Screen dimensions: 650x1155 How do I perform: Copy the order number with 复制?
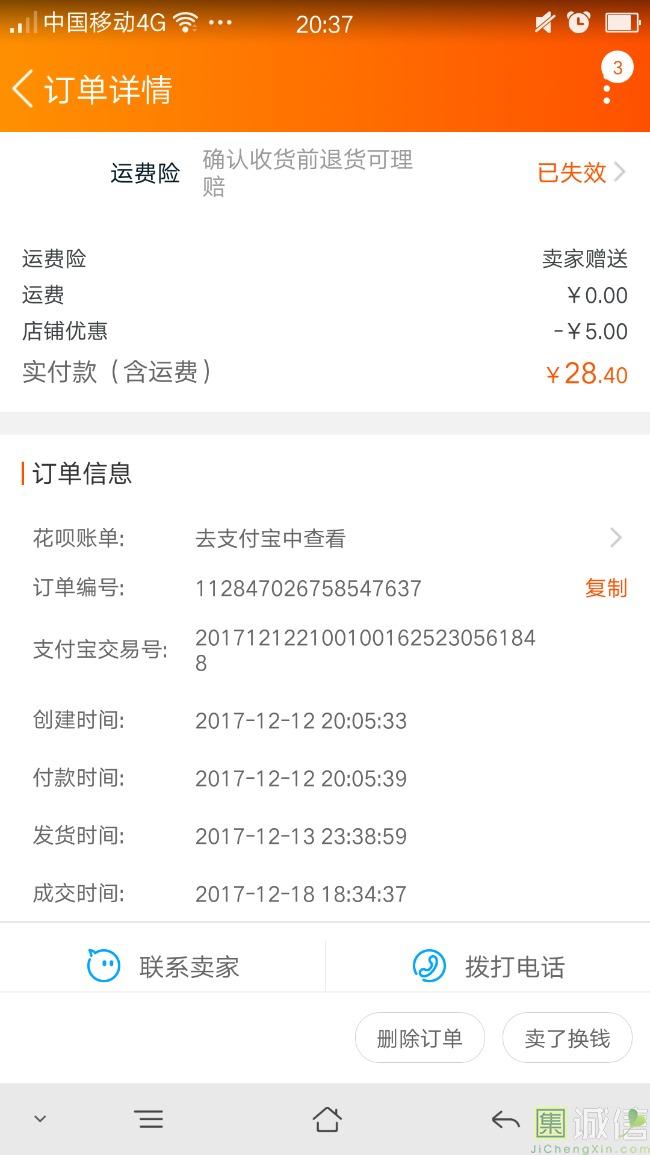(606, 588)
